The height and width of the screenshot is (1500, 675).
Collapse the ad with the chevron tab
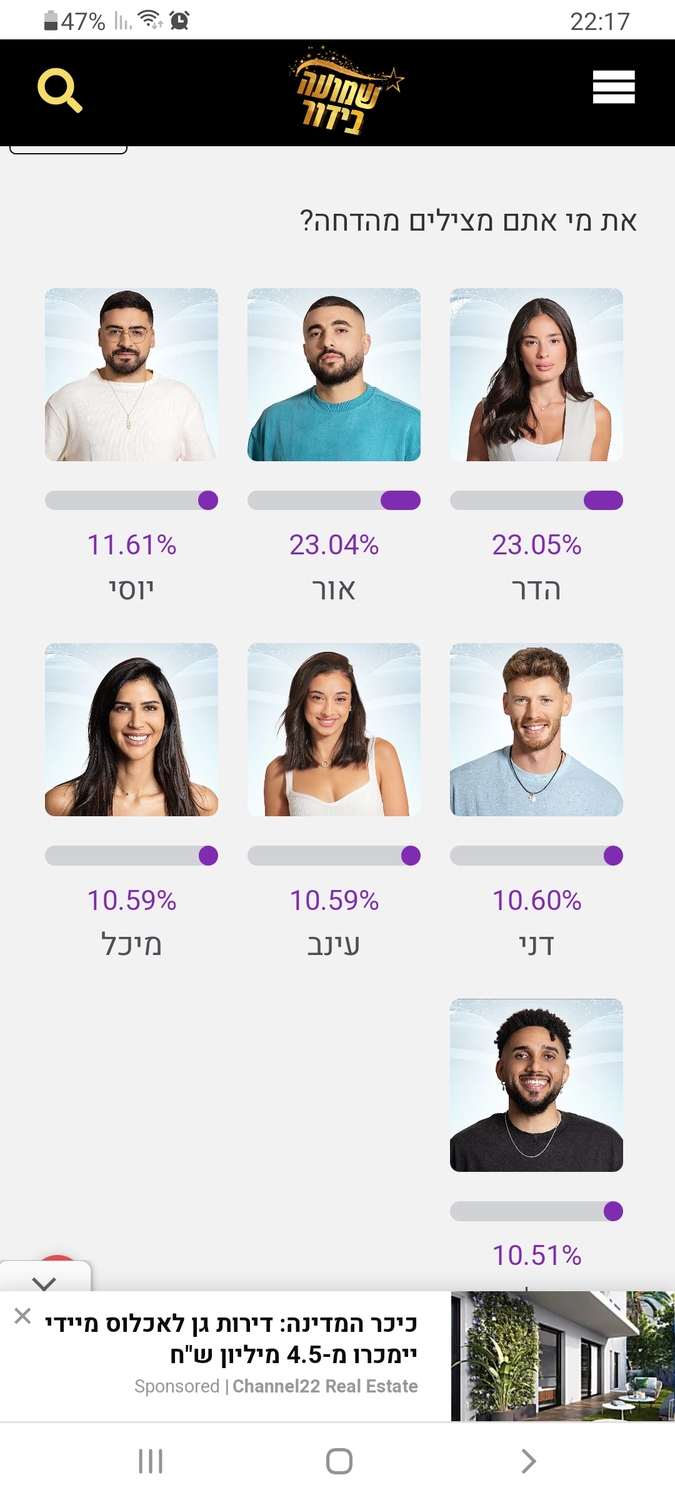[x=44, y=1282]
